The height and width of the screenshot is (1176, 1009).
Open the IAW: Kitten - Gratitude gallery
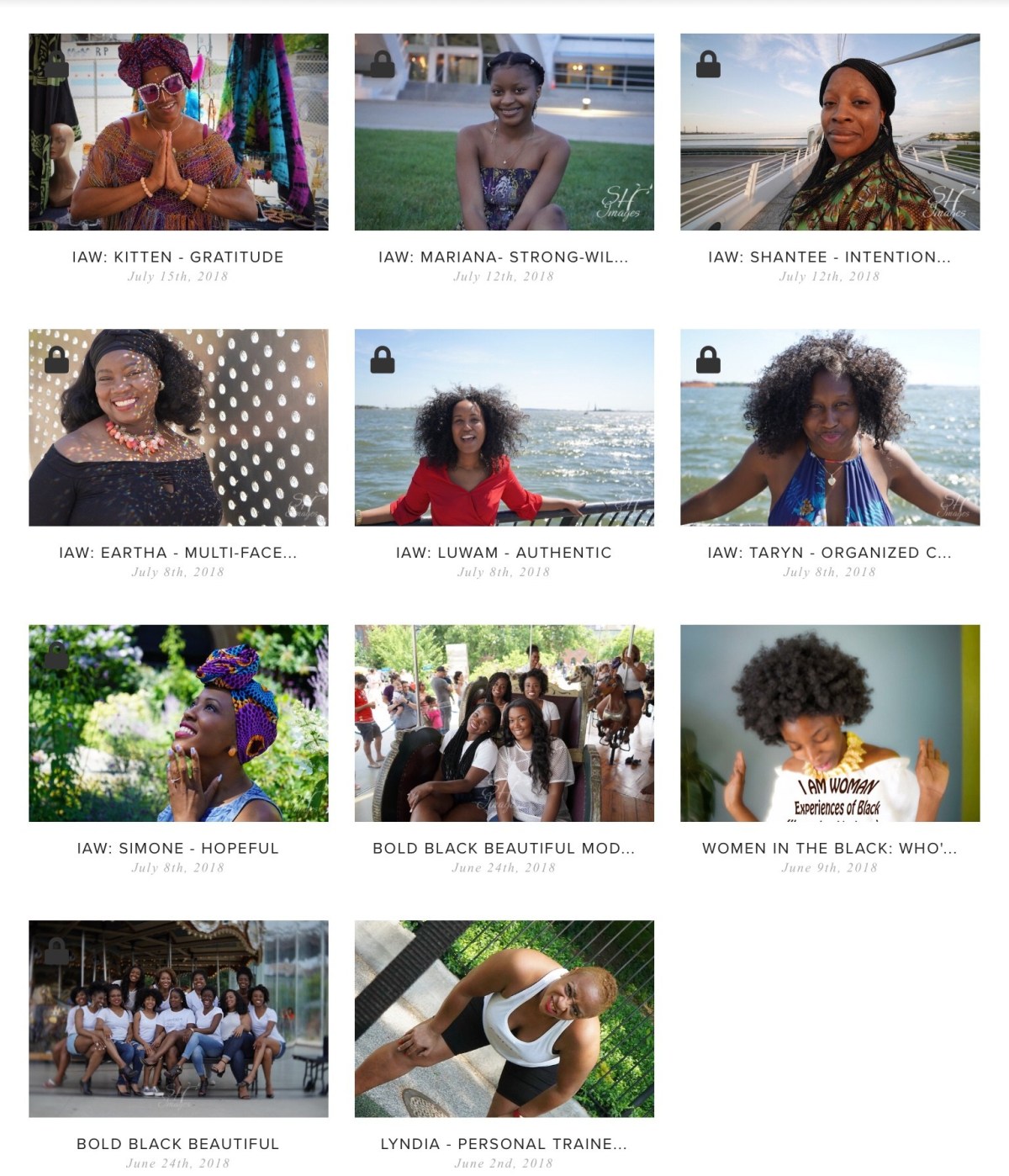pos(178,132)
